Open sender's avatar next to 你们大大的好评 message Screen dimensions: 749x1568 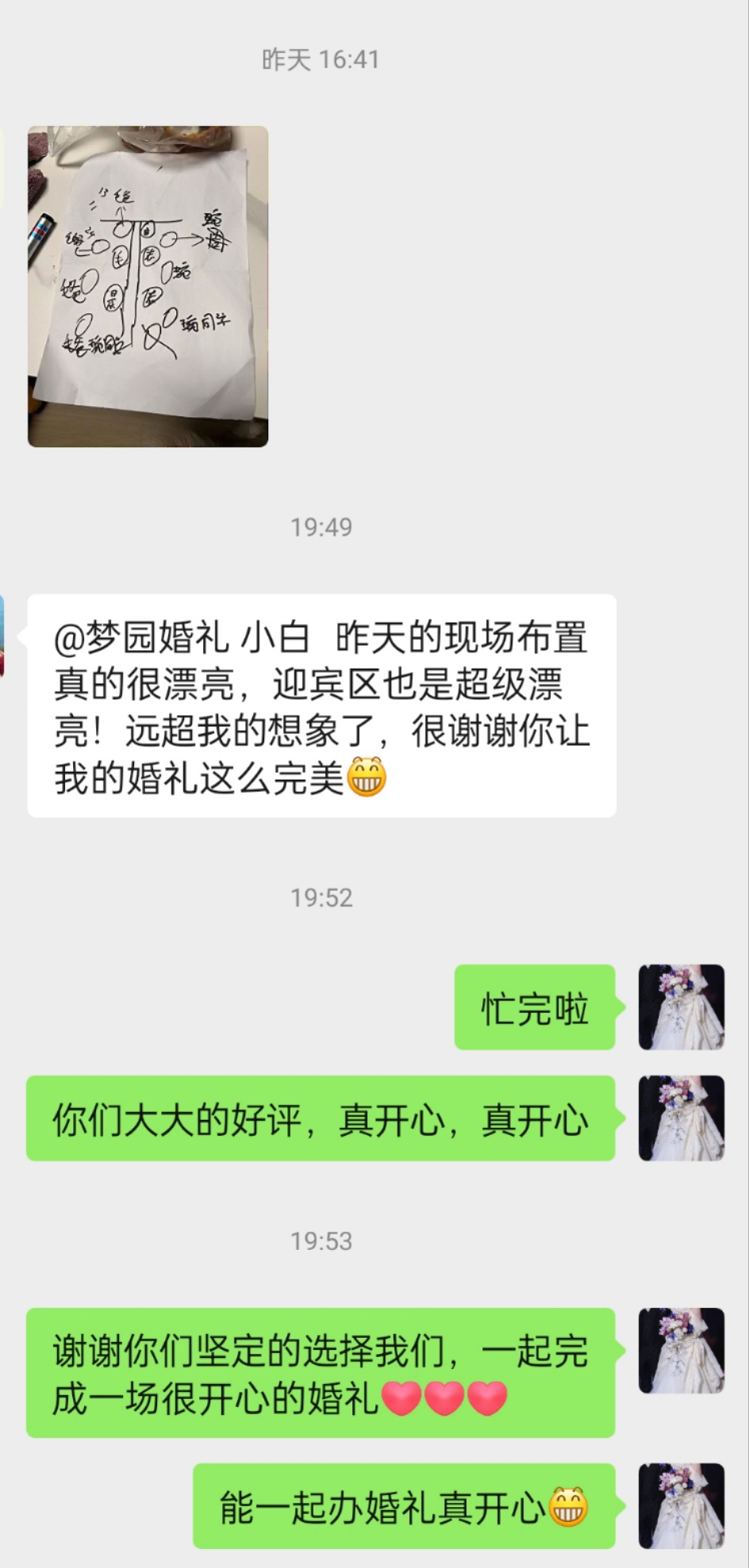click(682, 1118)
